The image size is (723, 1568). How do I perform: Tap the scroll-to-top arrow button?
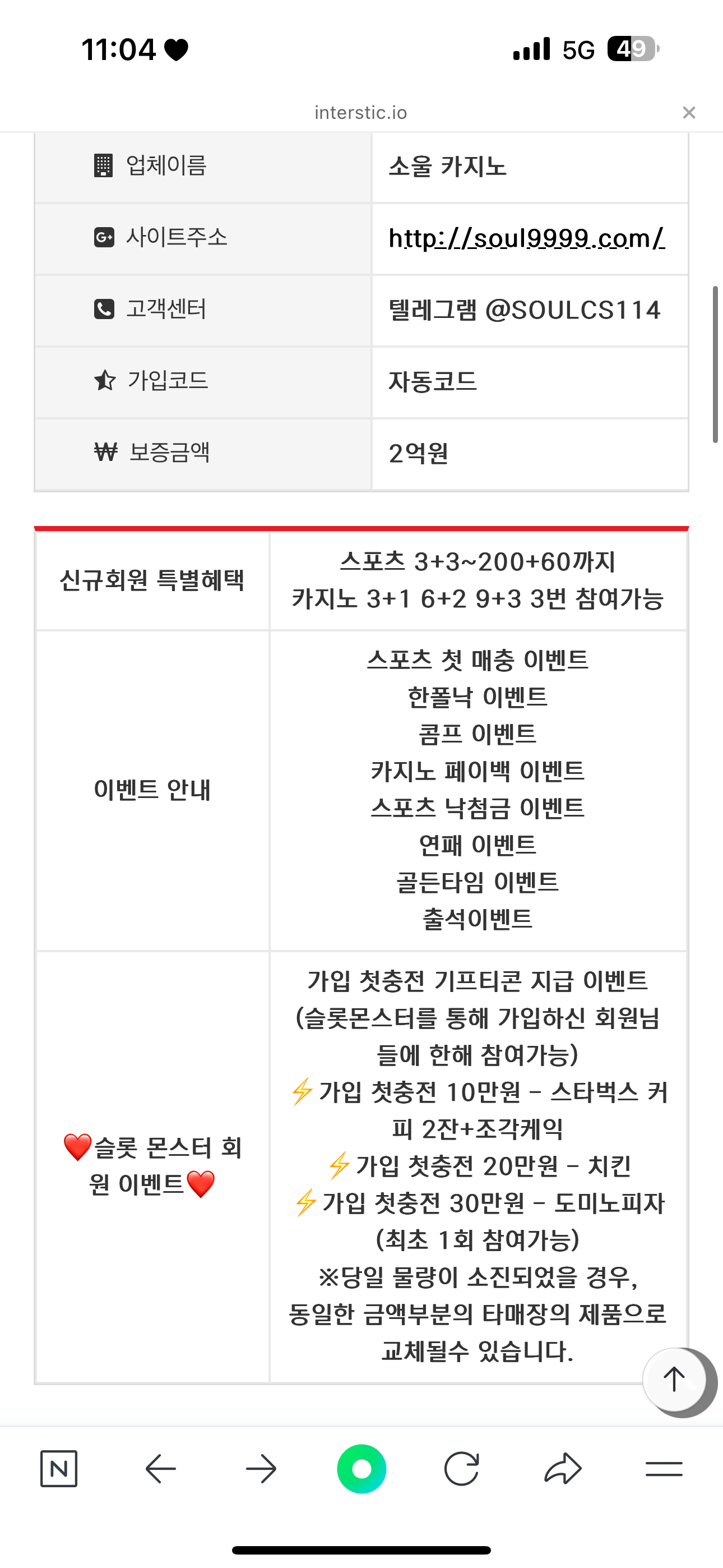pyautogui.click(x=674, y=1378)
